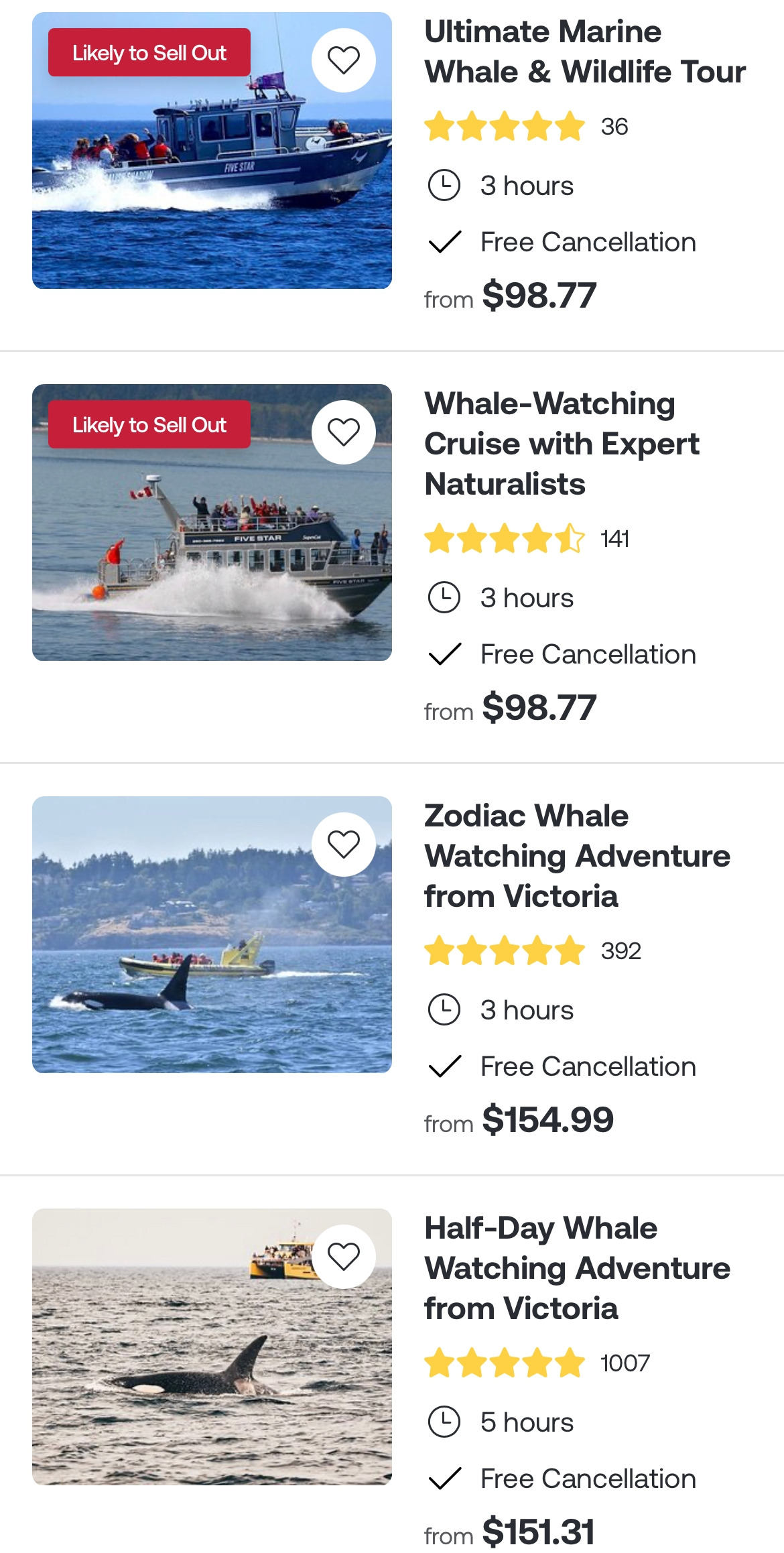784x1553 pixels.
Task: Add Half-Day Whale Watching Adventure to wishlist
Action: coord(343,1257)
